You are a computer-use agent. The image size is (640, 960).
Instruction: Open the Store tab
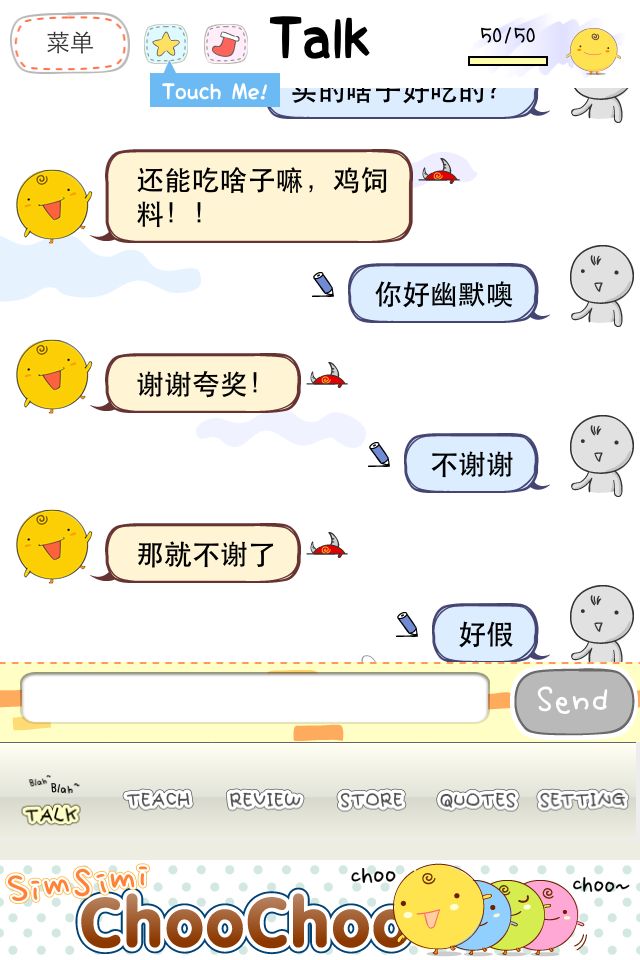click(x=371, y=800)
